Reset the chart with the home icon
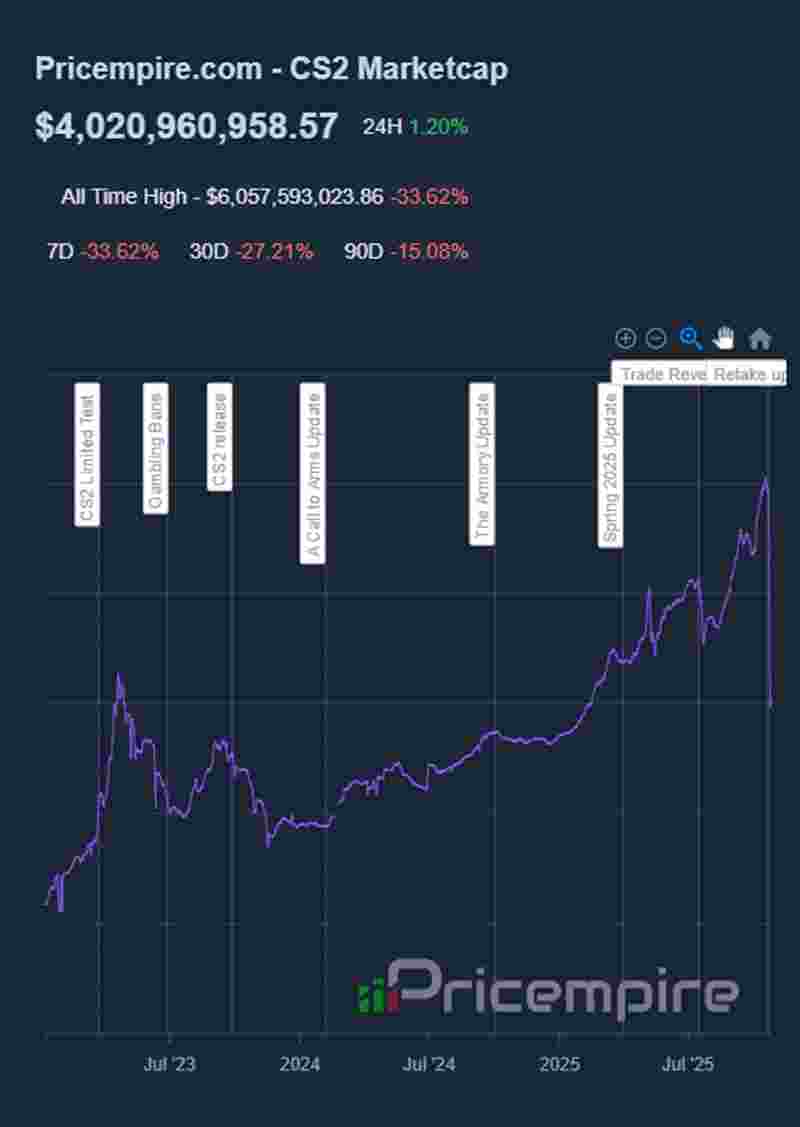The width and height of the screenshot is (800, 1127). (760, 339)
